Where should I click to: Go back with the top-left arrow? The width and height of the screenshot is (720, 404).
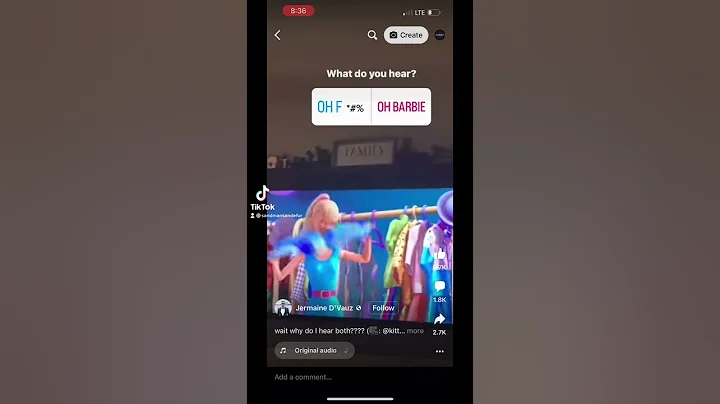(x=277, y=35)
